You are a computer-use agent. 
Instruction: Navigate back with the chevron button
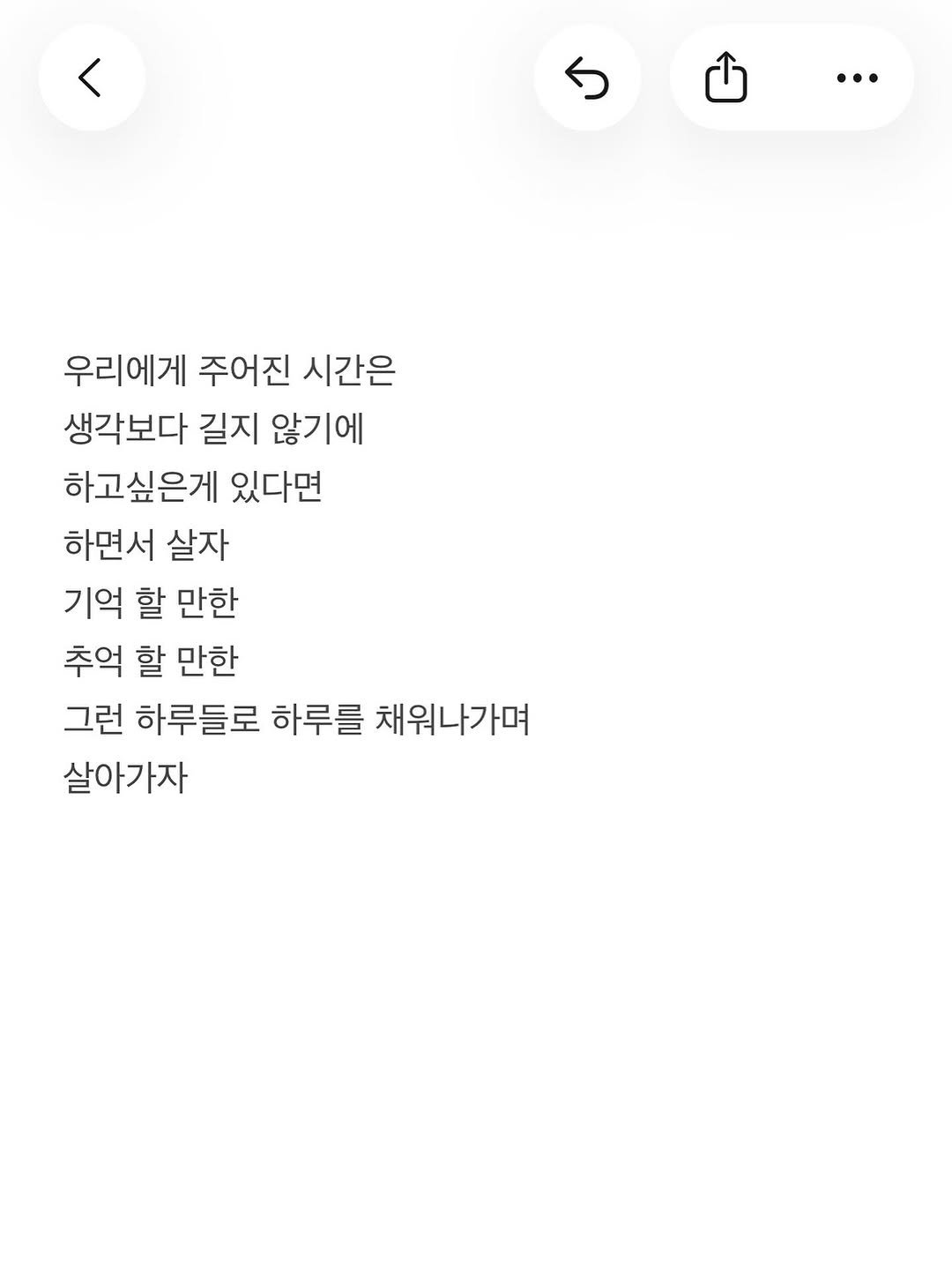(91, 78)
